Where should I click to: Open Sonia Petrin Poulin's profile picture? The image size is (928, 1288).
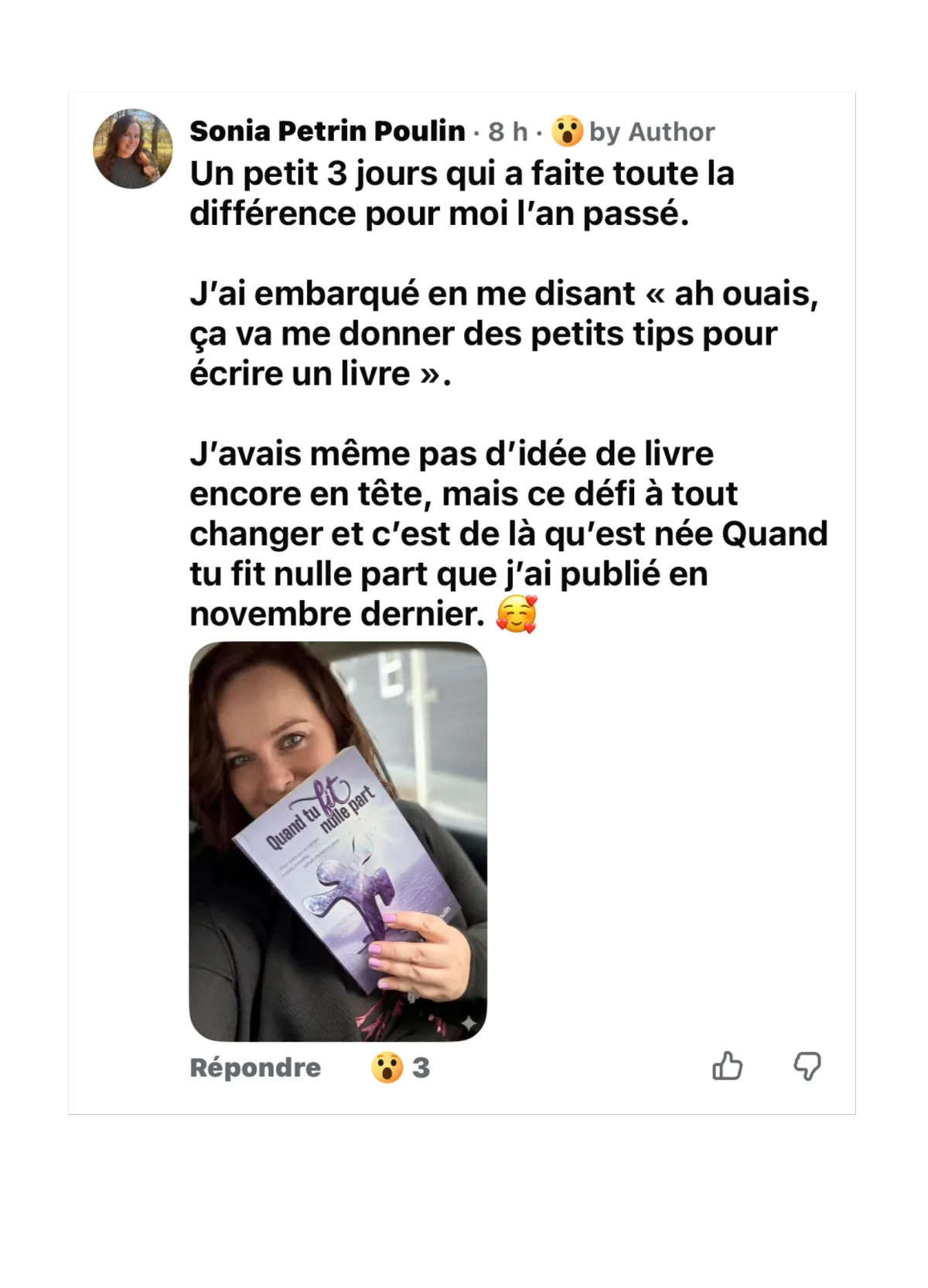(133, 148)
